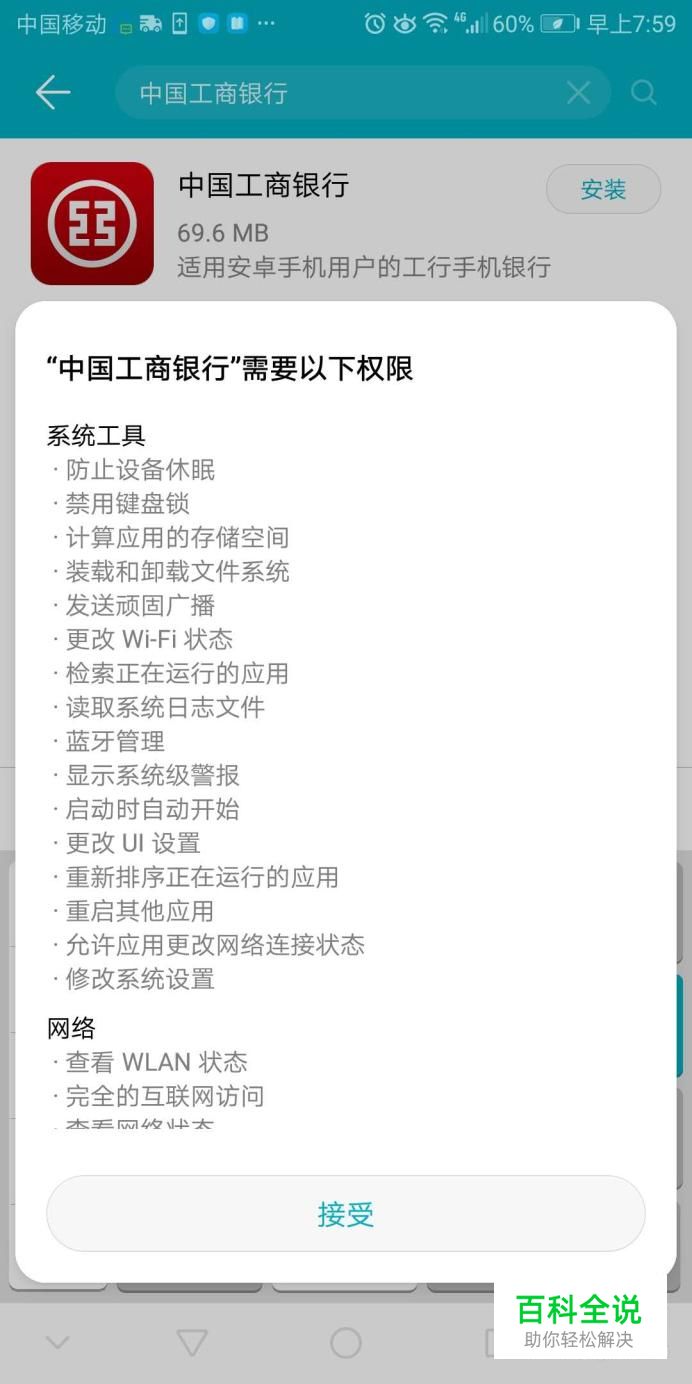Image resolution: width=692 pixels, height=1384 pixels.
Task: Tap the system back triangle
Action: click(x=191, y=1342)
